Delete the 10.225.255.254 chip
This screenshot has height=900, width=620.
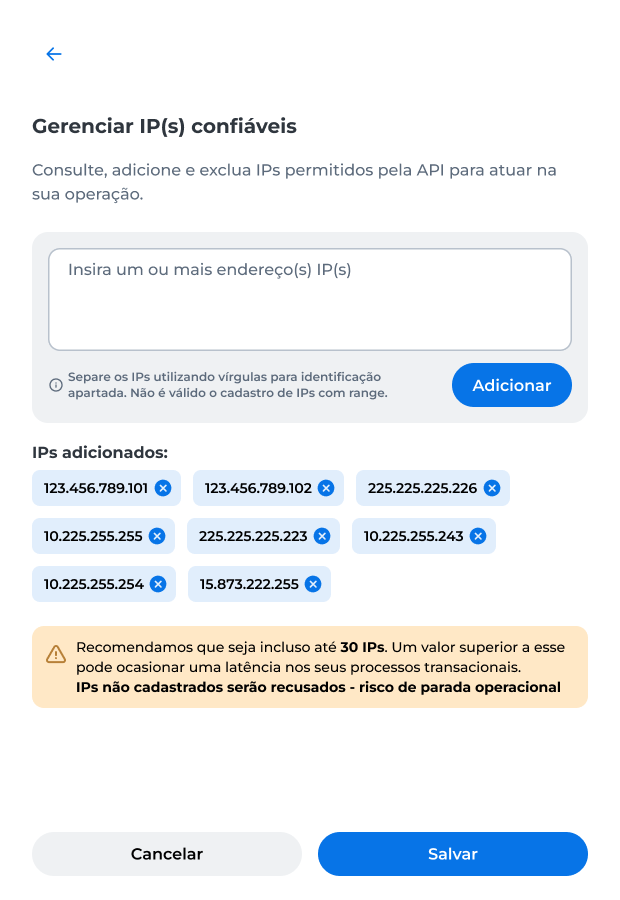tap(158, 584)
